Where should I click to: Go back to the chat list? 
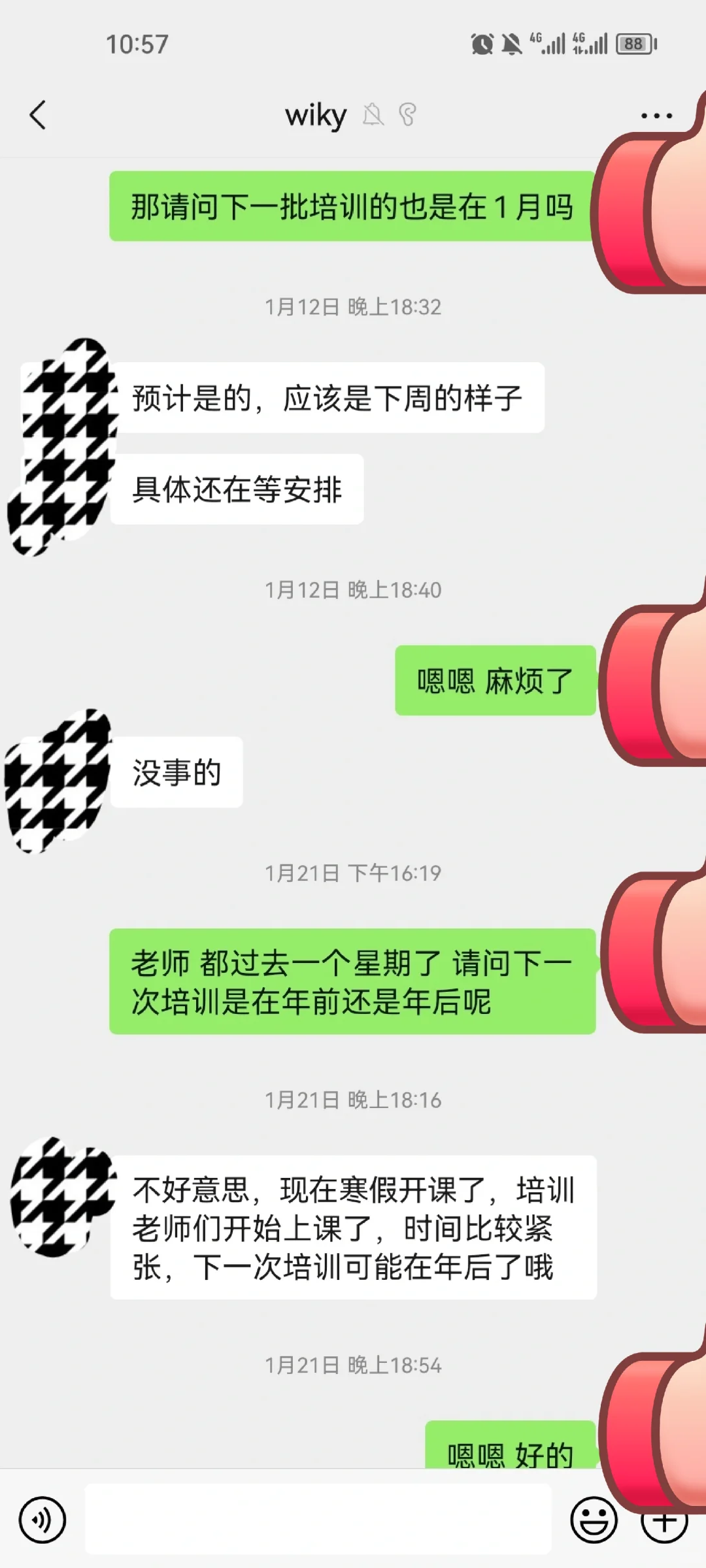pyautogui.click(x=38, y=115)
